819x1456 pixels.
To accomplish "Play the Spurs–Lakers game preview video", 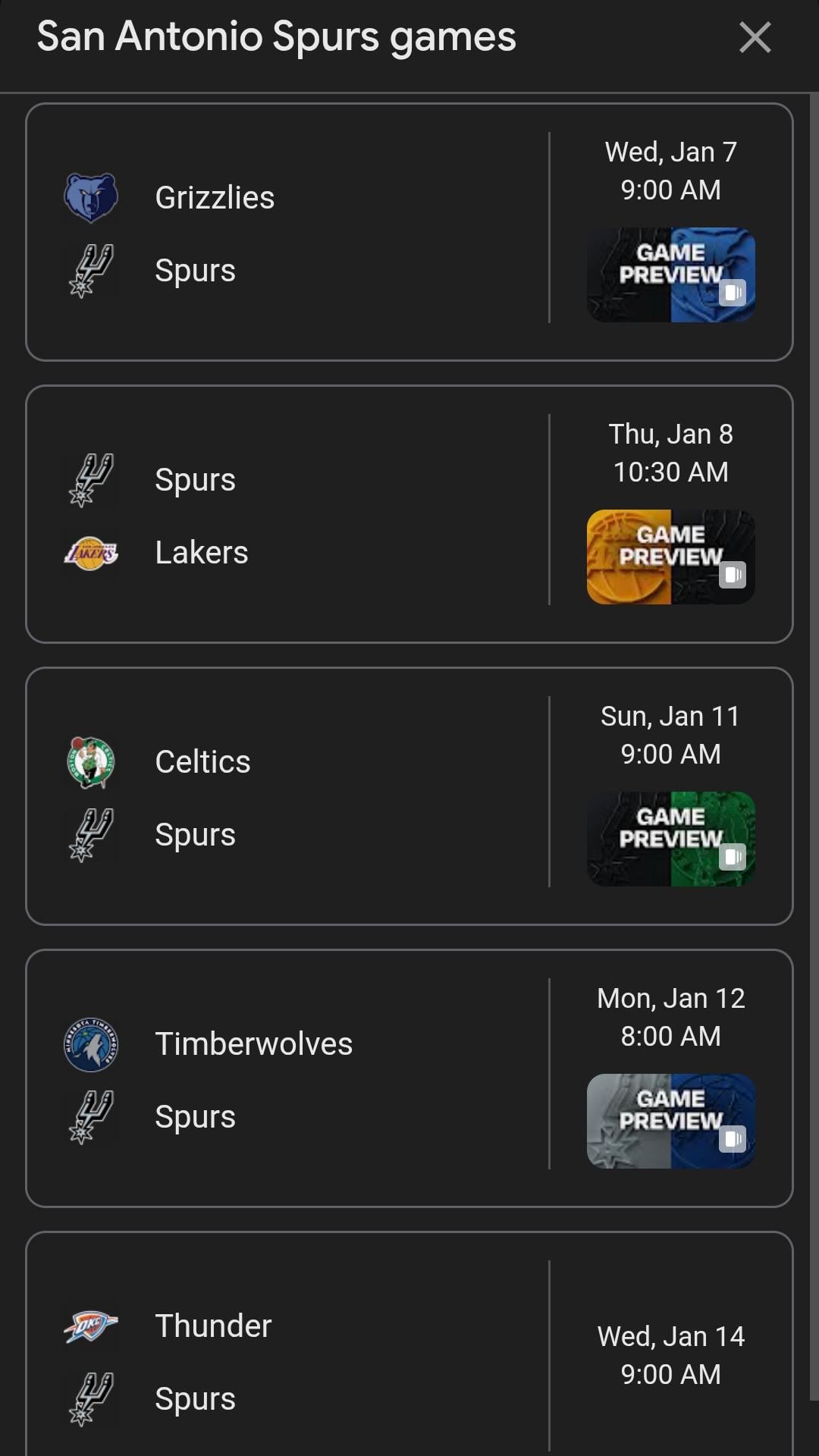I will pos(670,557).
